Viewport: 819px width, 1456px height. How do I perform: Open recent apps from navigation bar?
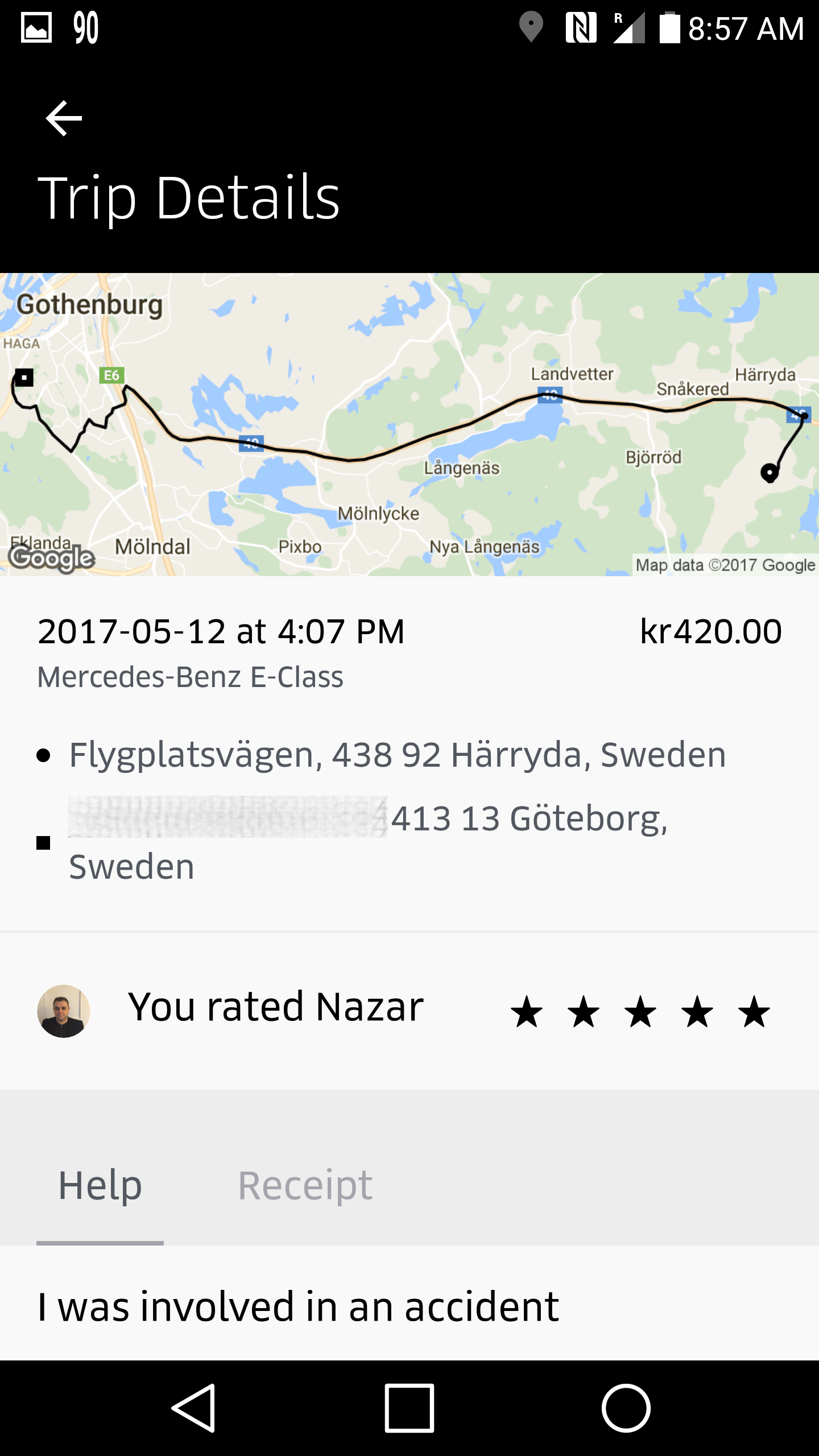click(x=409, y=1408)
